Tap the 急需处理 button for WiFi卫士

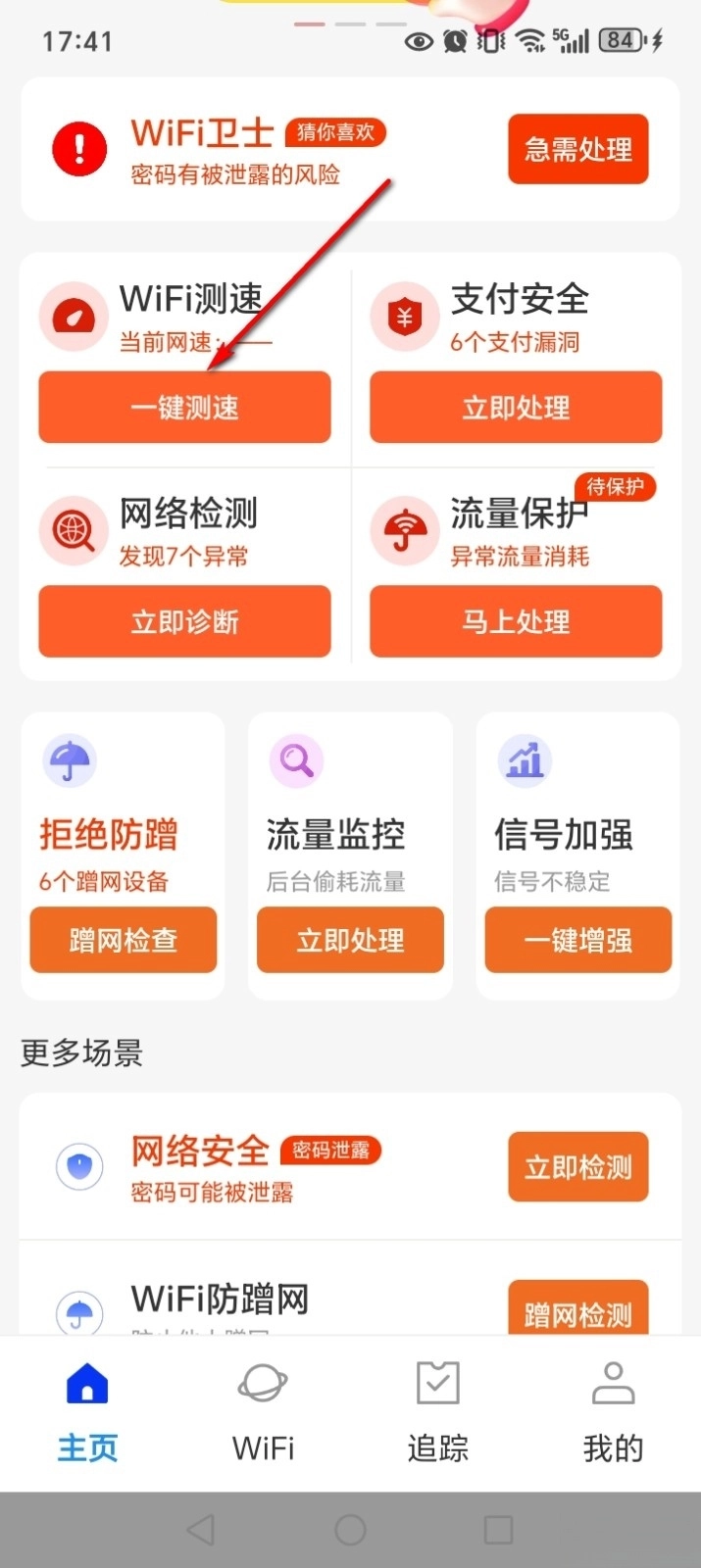pyautogui.click(x=577, y=149)
